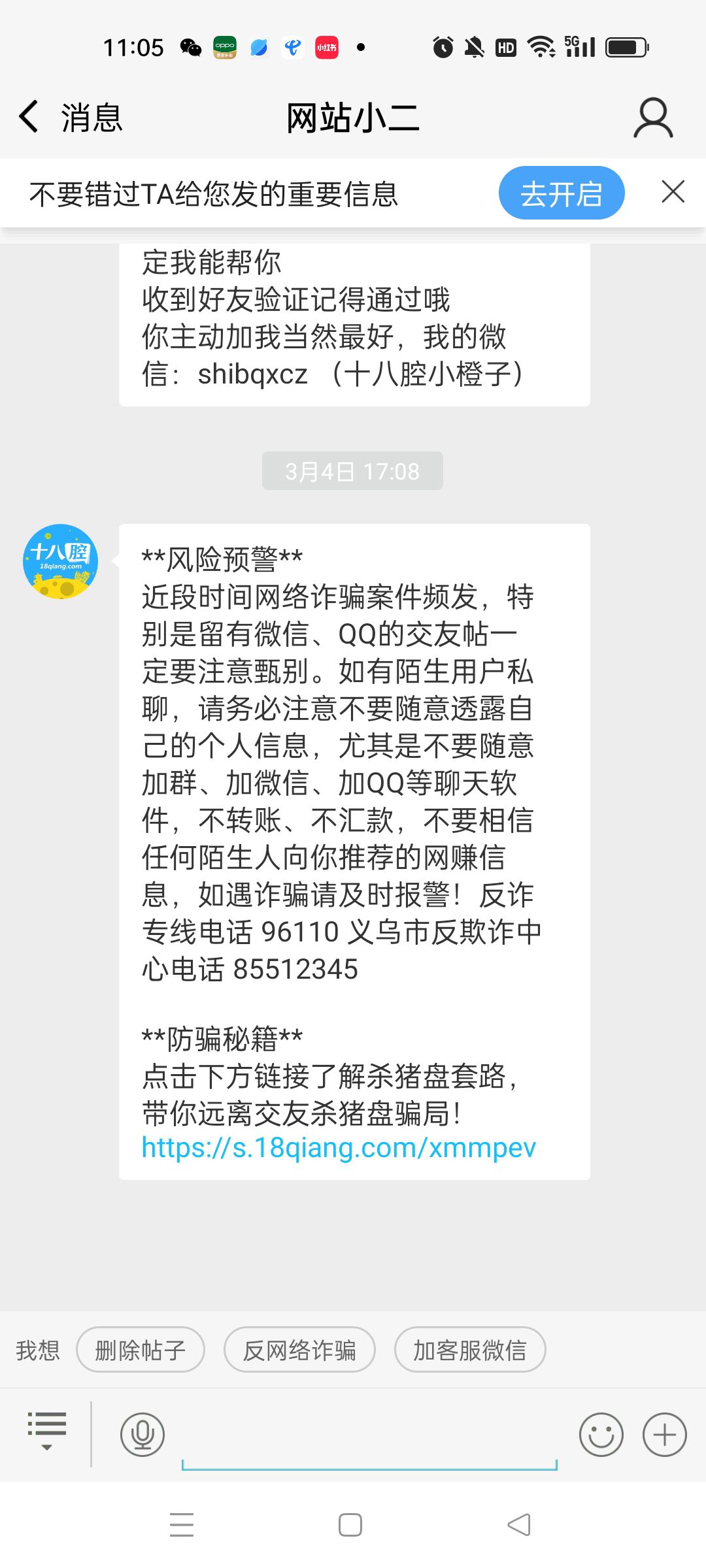Open the 十八腔 sender avatar
This screenshot has width=706, height=1568.
point(60,561)
